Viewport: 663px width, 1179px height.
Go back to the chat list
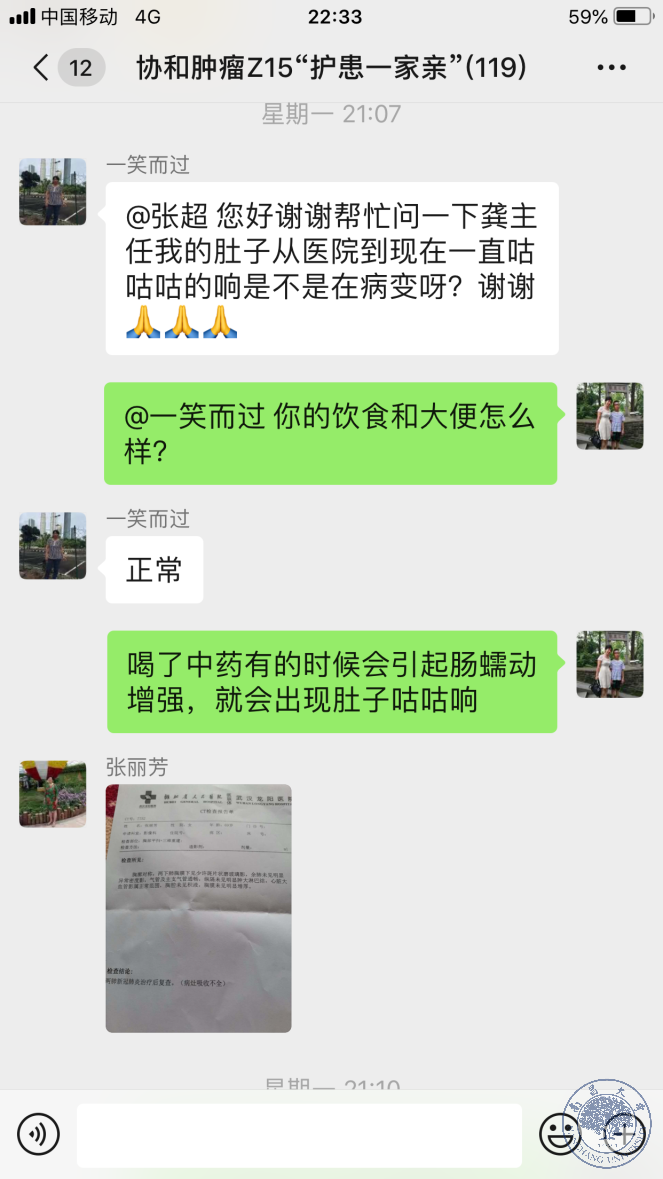coord(40,68)
